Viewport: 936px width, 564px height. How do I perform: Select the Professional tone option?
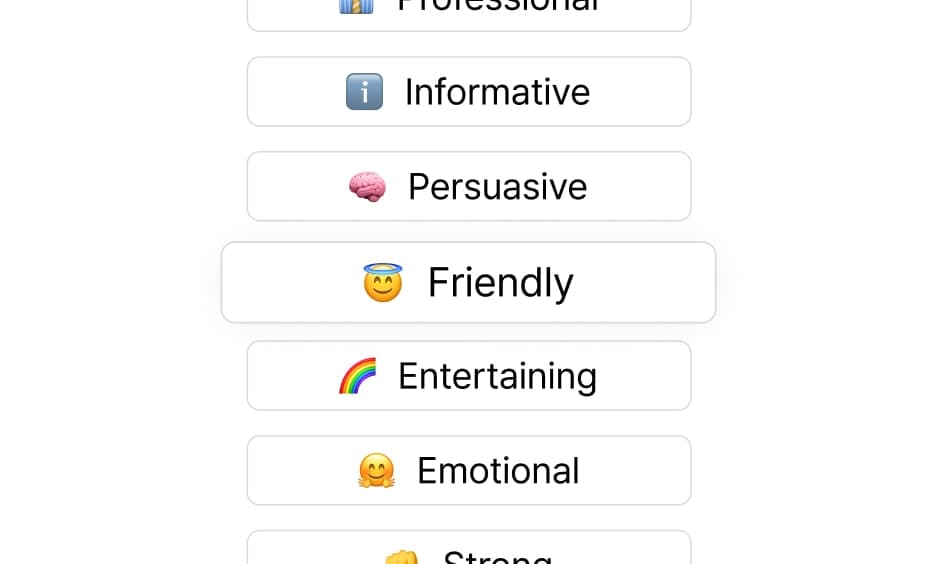click(468, 12)
